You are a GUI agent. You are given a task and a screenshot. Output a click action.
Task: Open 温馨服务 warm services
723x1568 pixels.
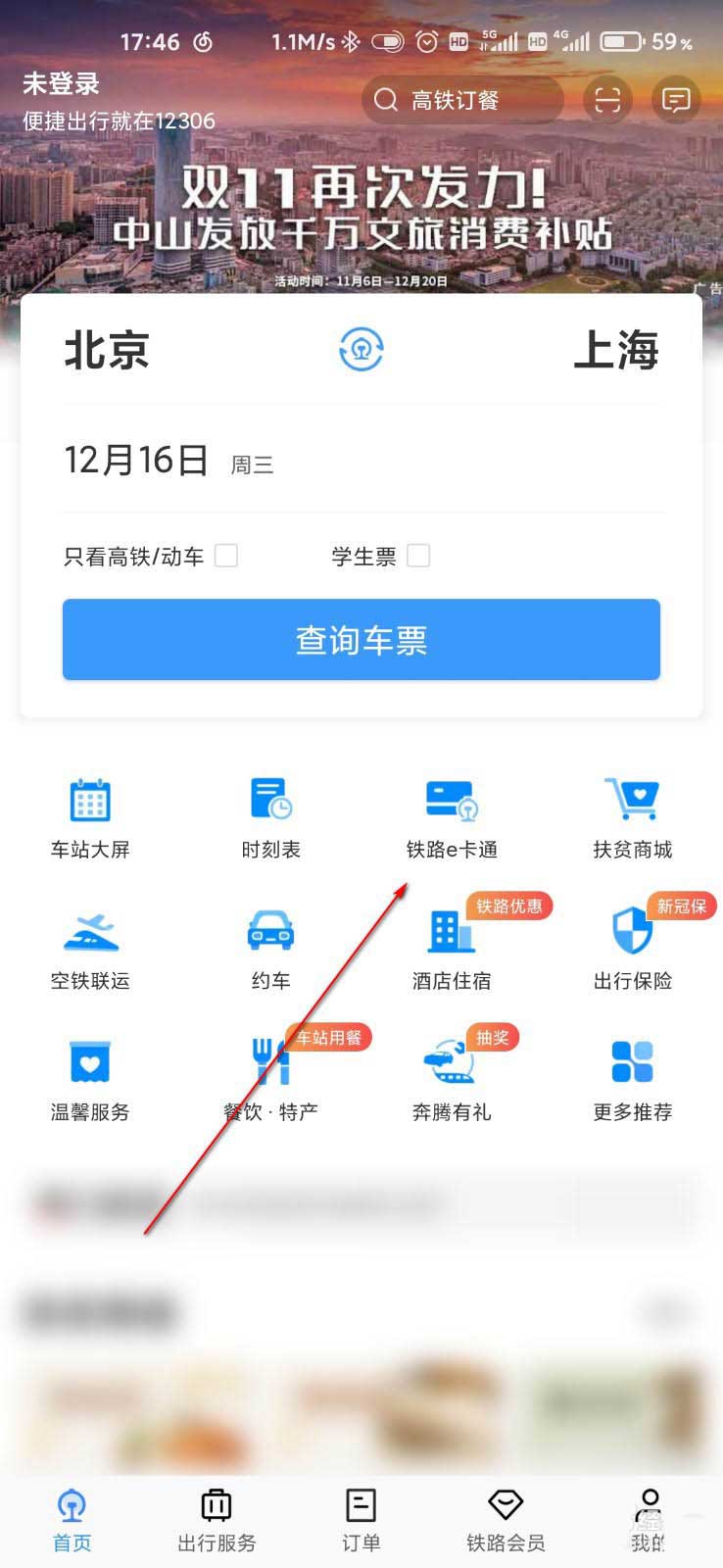(90, 1075)
